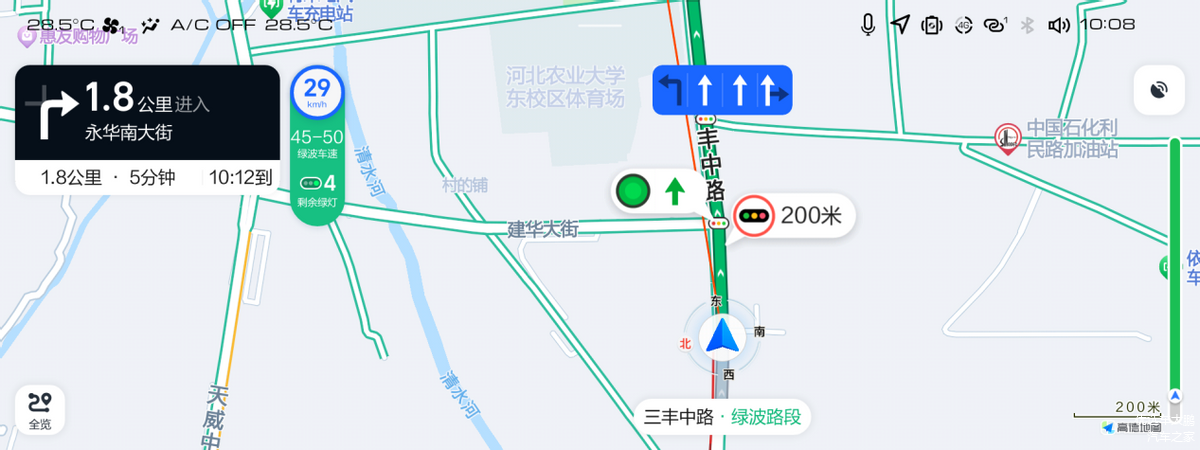Open the 三丰中路 · 绿波路段 road label
This screenshot has width=1200, height=450.
(722, 417)
